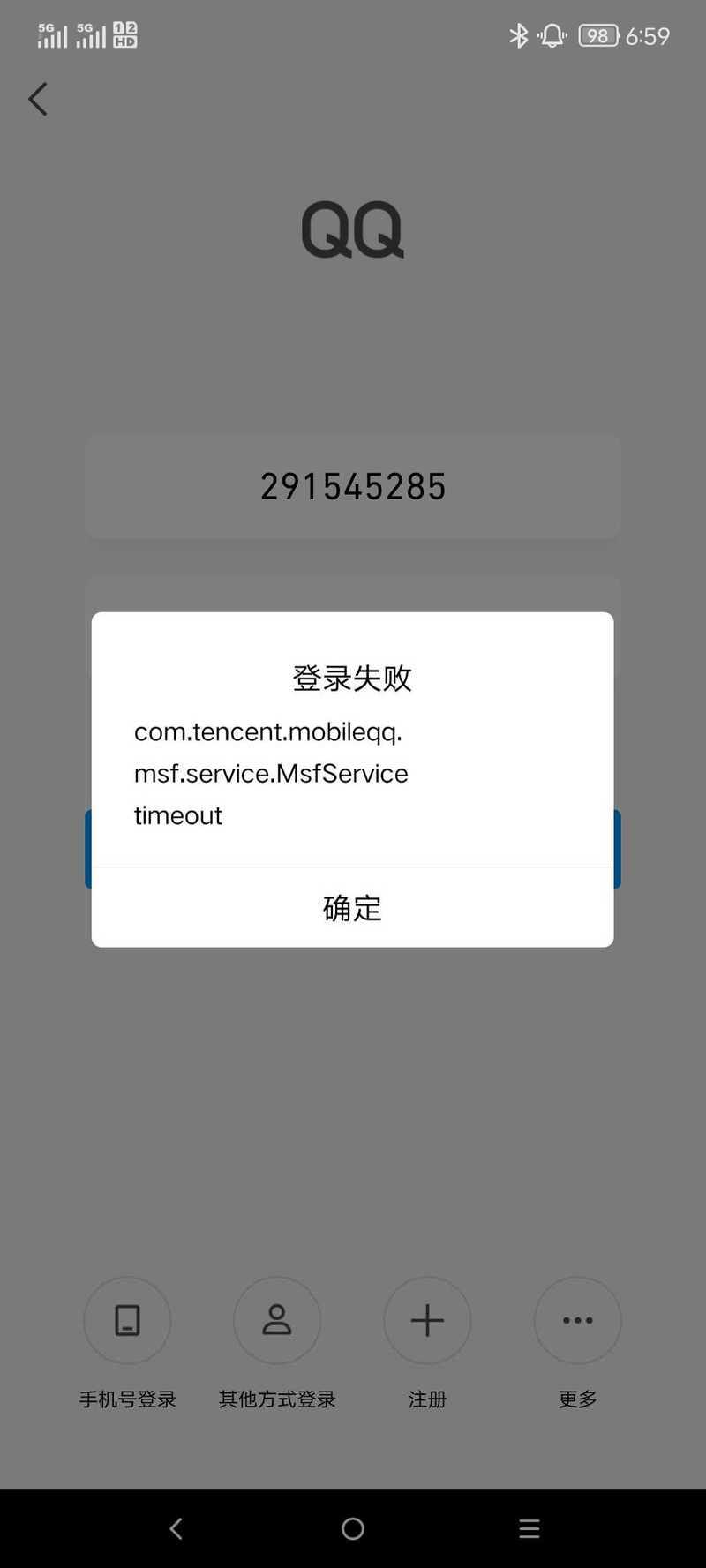Confirm the login failed dialog with 确定

click(352, 907)
